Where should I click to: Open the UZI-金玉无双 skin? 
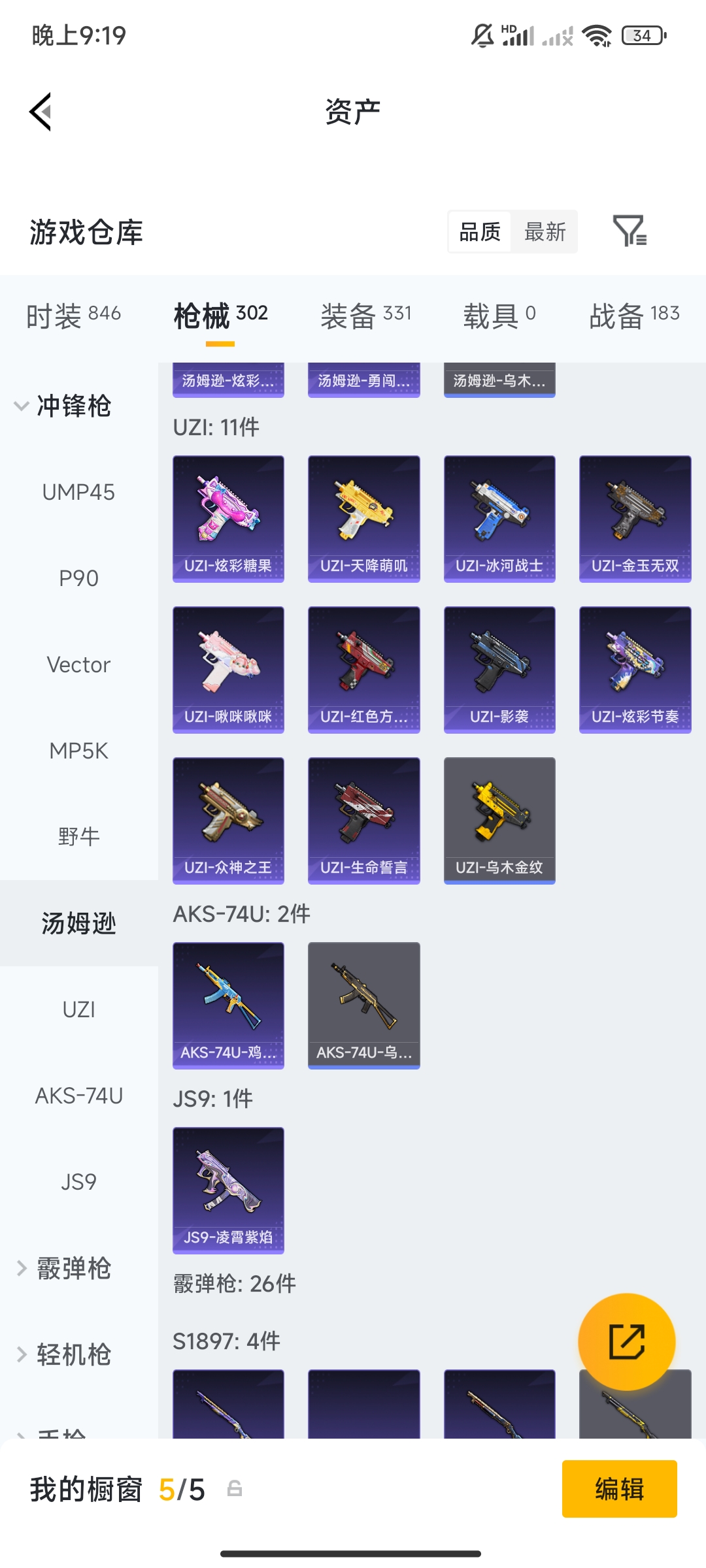635,519
